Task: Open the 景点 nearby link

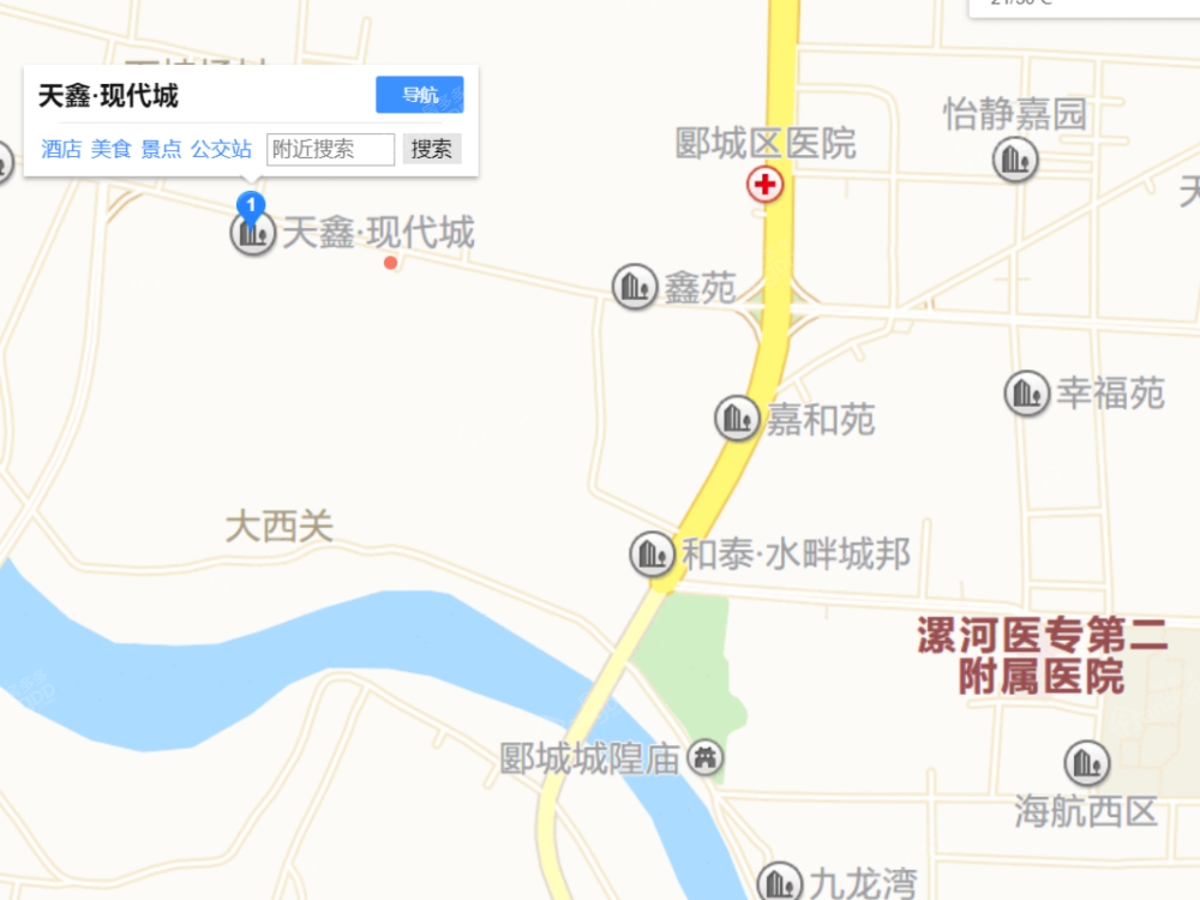Action: click(x=161, y=149)
